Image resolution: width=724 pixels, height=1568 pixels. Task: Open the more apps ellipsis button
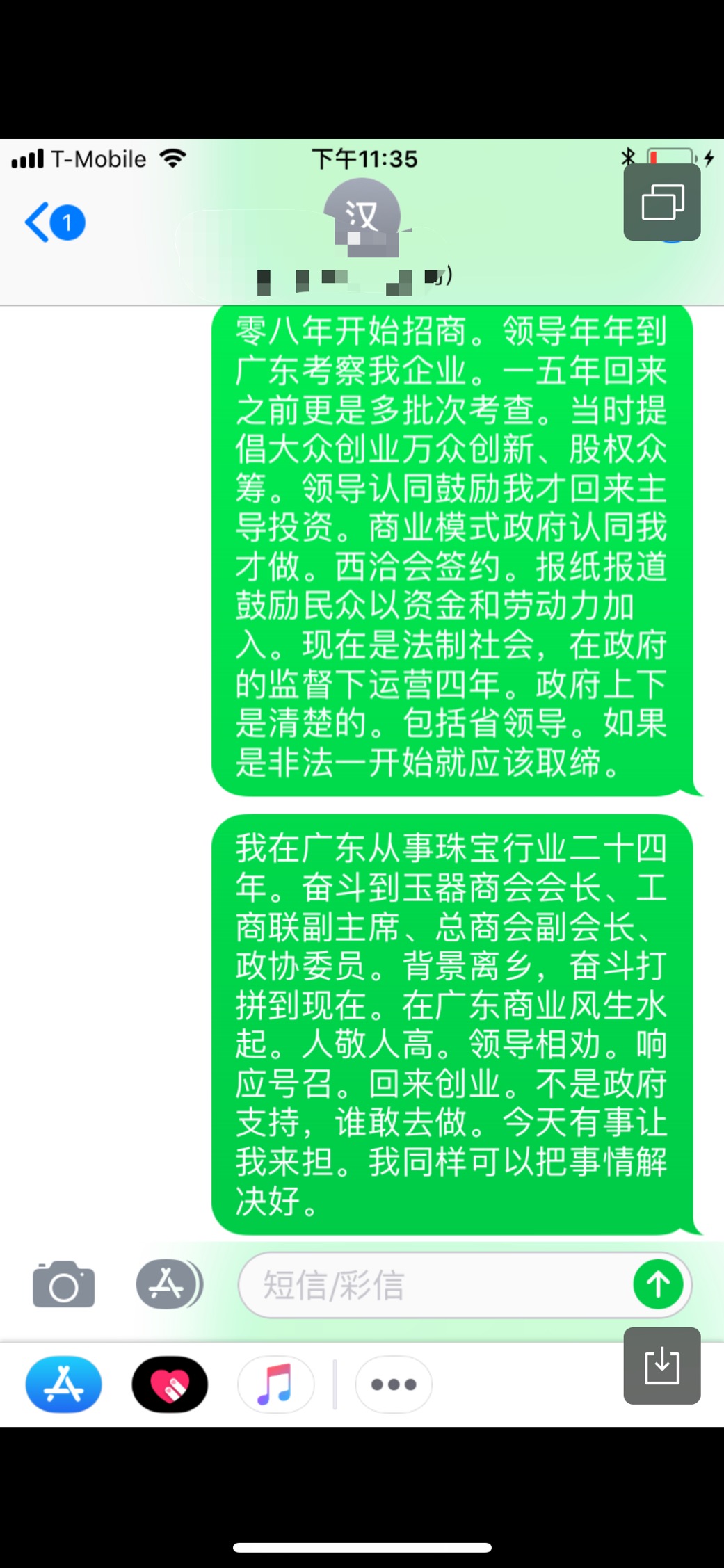(x=394, y=1384)
